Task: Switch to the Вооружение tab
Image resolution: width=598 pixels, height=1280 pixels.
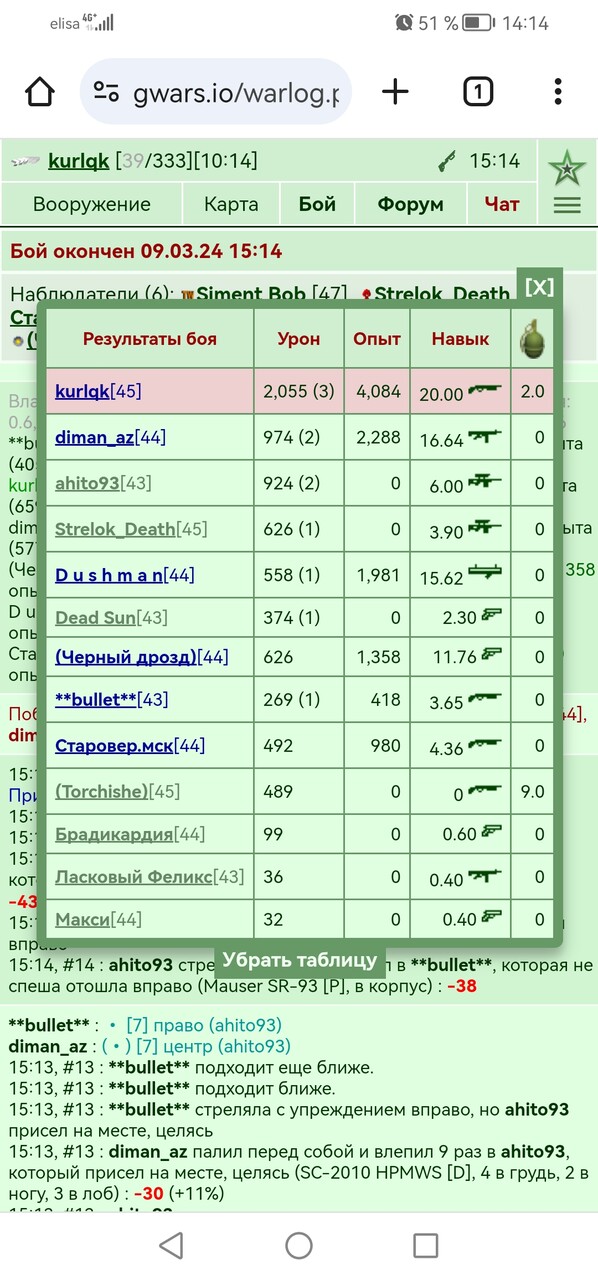Action: [92, 204]
